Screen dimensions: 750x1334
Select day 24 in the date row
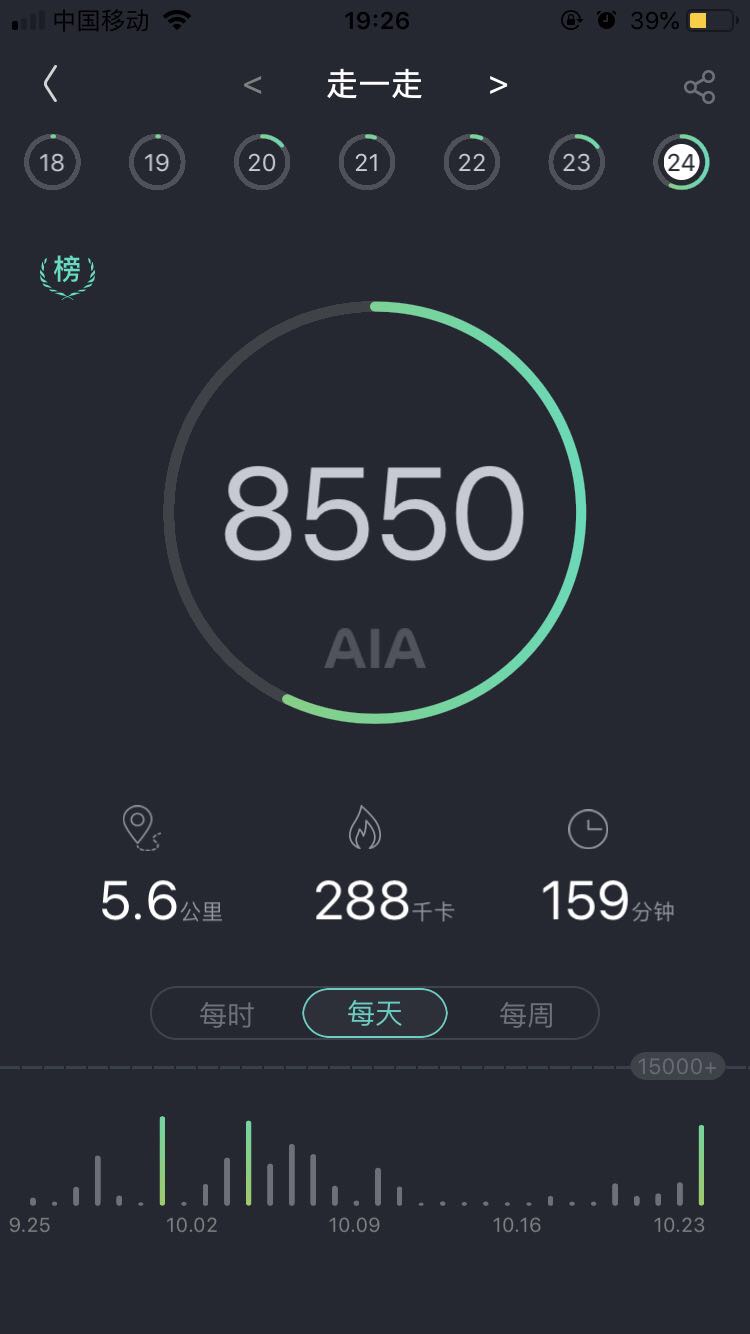tap(681, 162)
